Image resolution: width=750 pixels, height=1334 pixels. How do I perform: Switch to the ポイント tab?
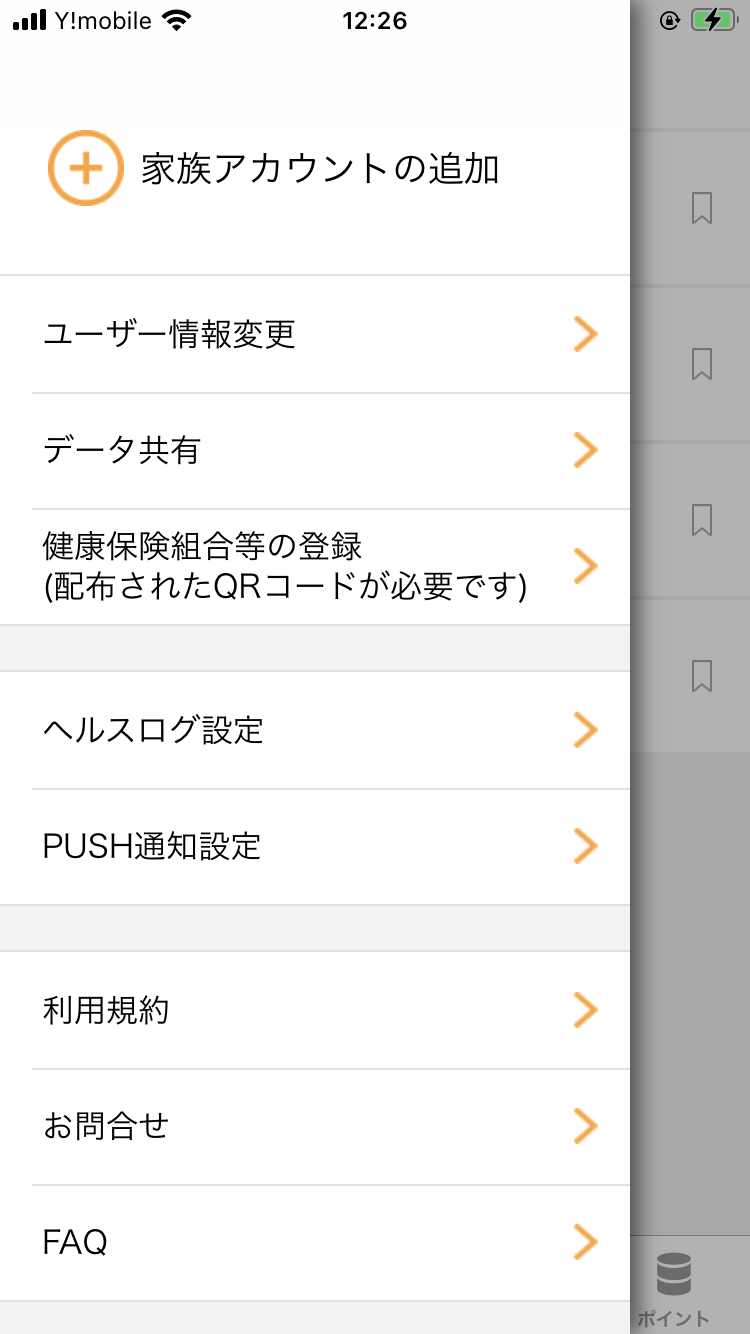pos(674,1290)
